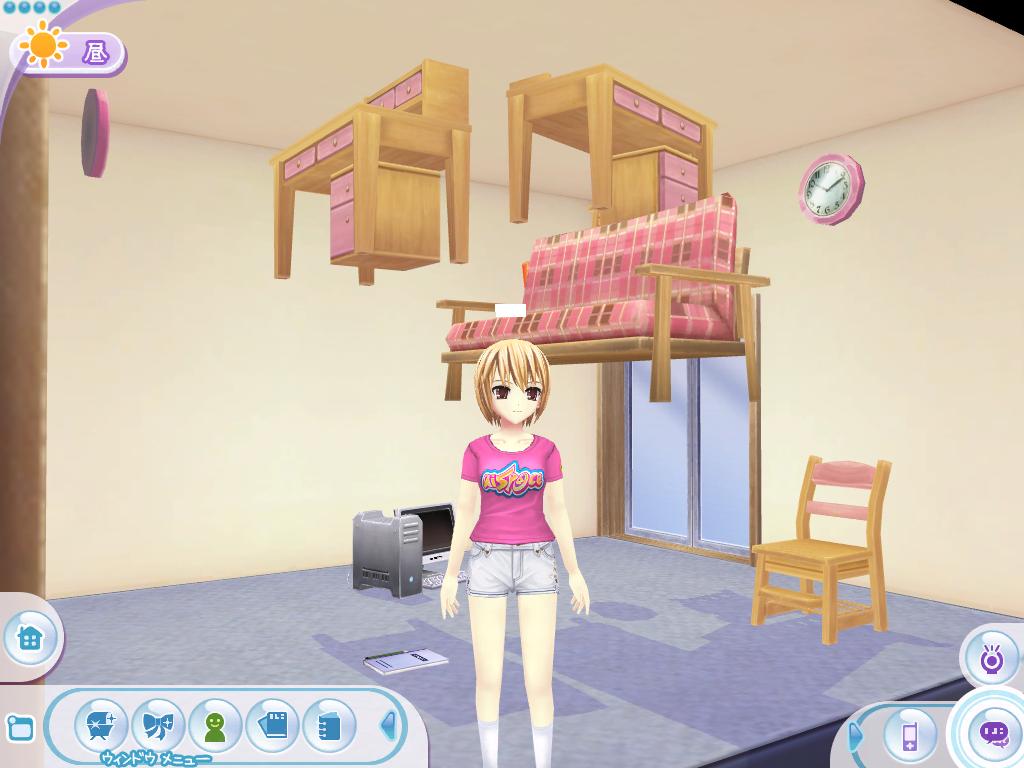1024x768 pixels.
Task: Tap the window menu toggle icon
Action: 19,727
